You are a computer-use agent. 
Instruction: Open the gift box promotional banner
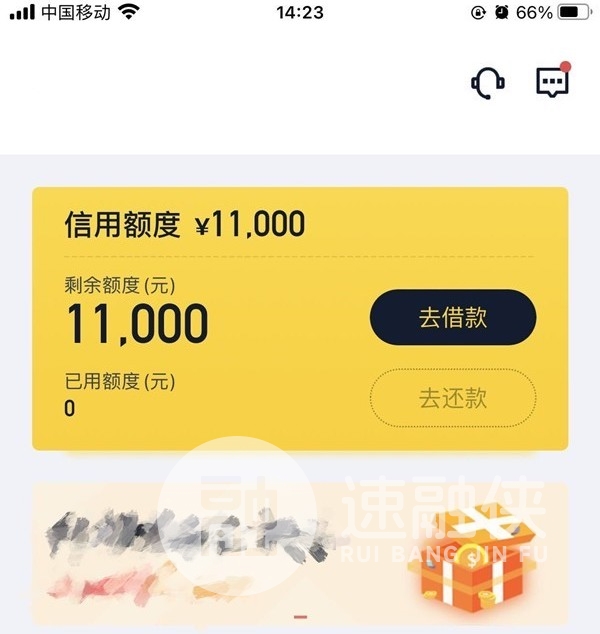coord(300,550)
